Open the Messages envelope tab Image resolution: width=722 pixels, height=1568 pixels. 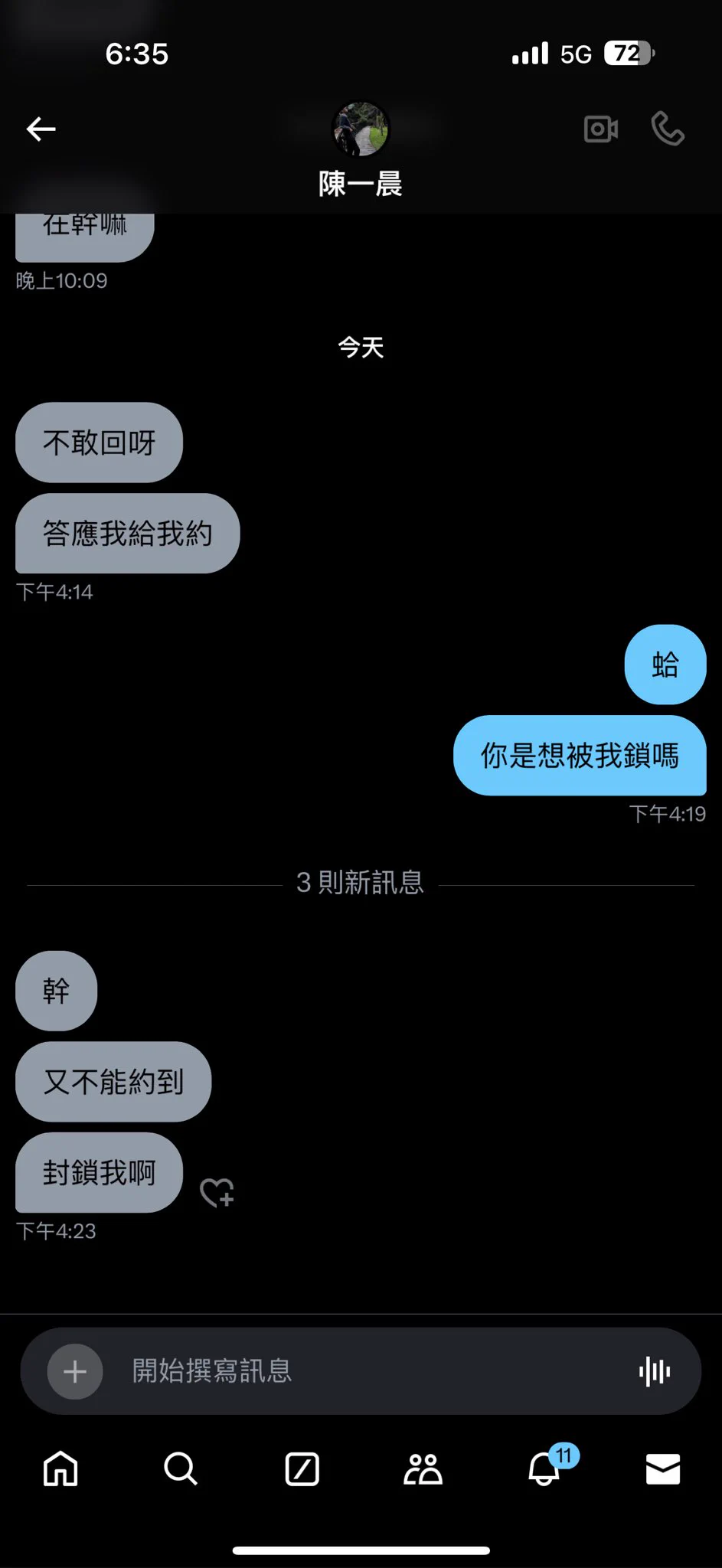[663, 1468]
